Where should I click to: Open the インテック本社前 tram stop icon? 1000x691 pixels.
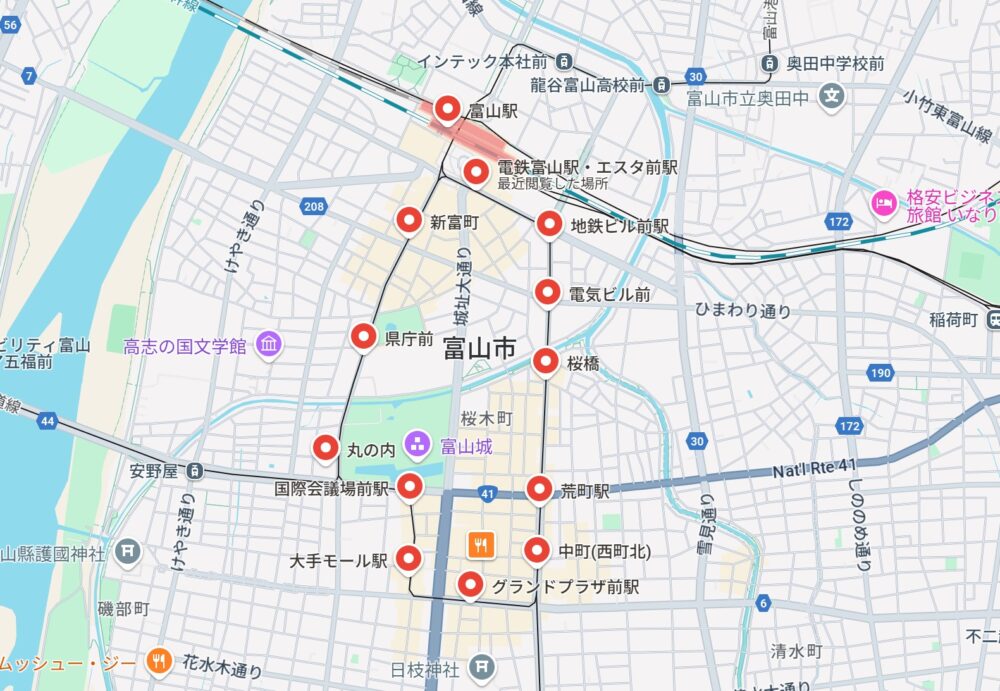(x=563, y=60)
